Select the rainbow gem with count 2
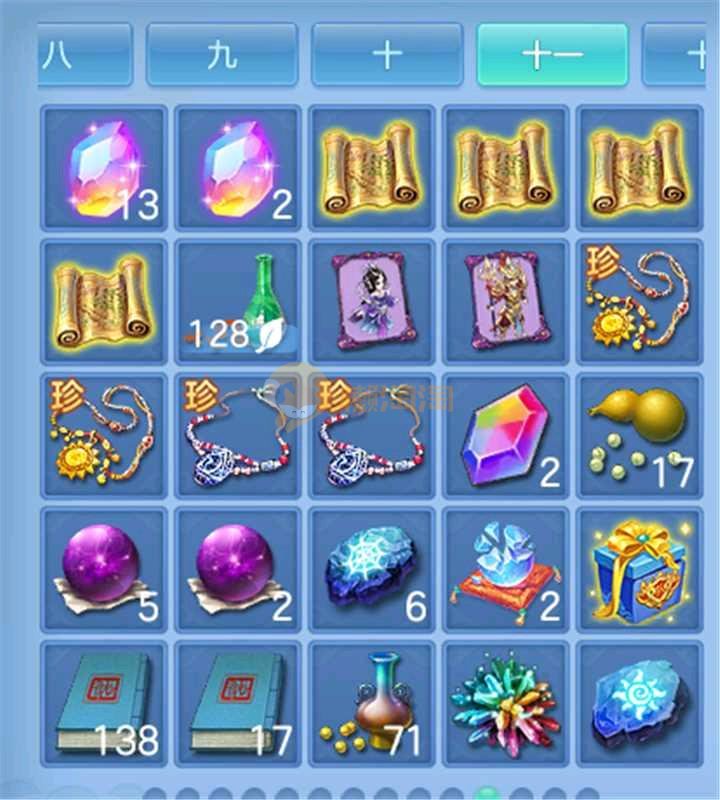 (x=506, y=436)
